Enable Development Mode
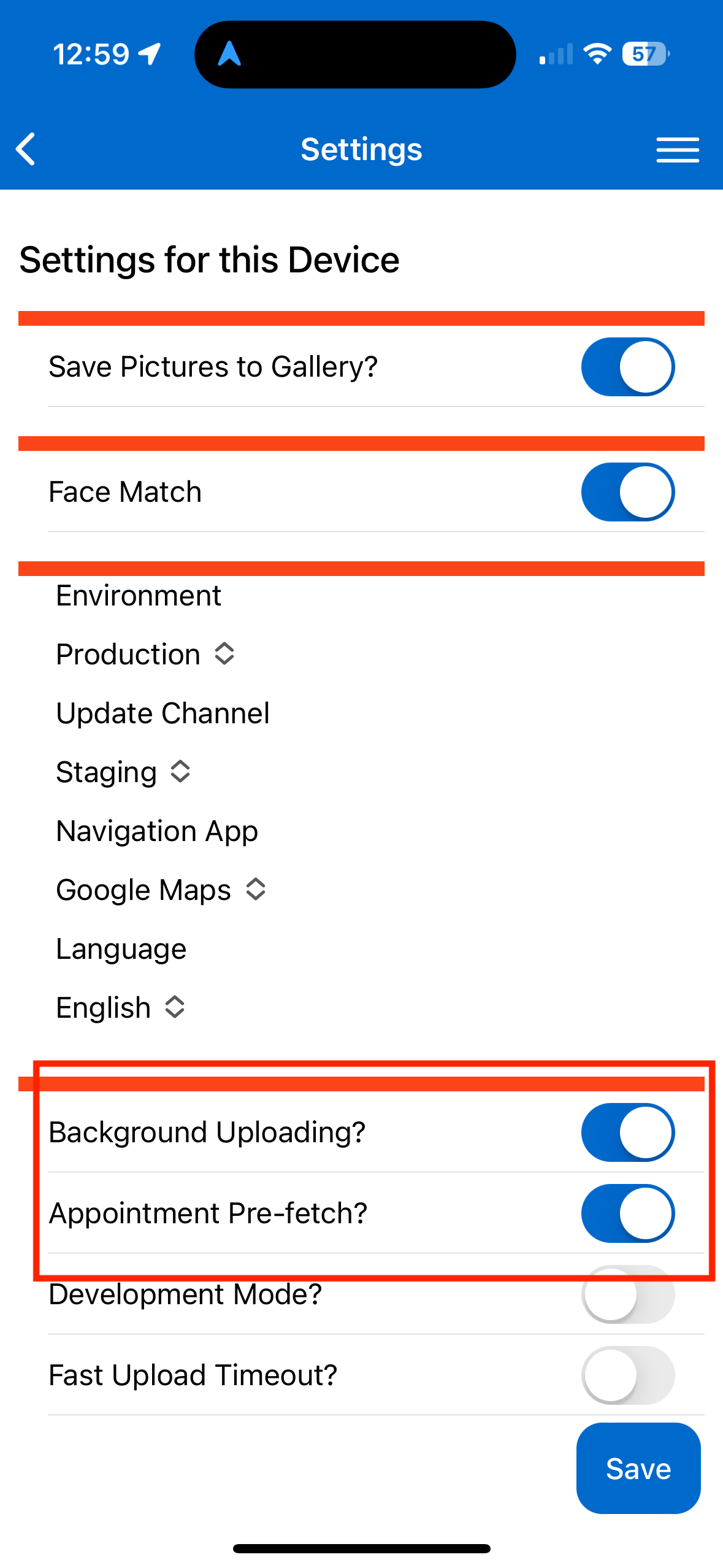 (627, 1294)
